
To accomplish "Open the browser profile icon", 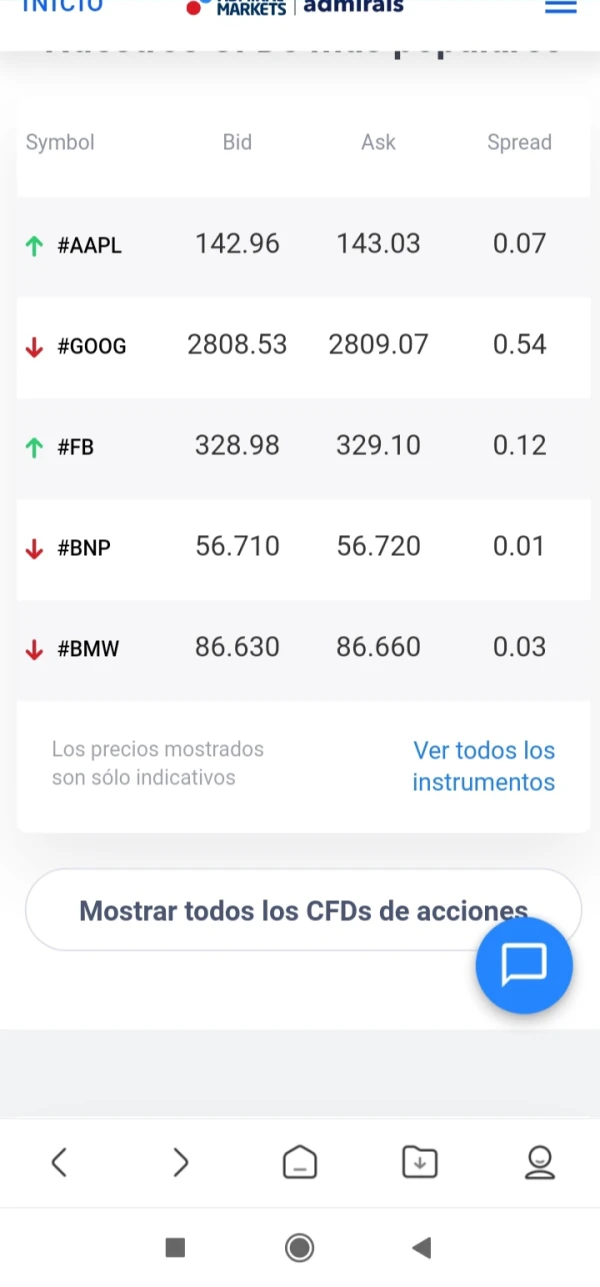I will pos(540,1162).
